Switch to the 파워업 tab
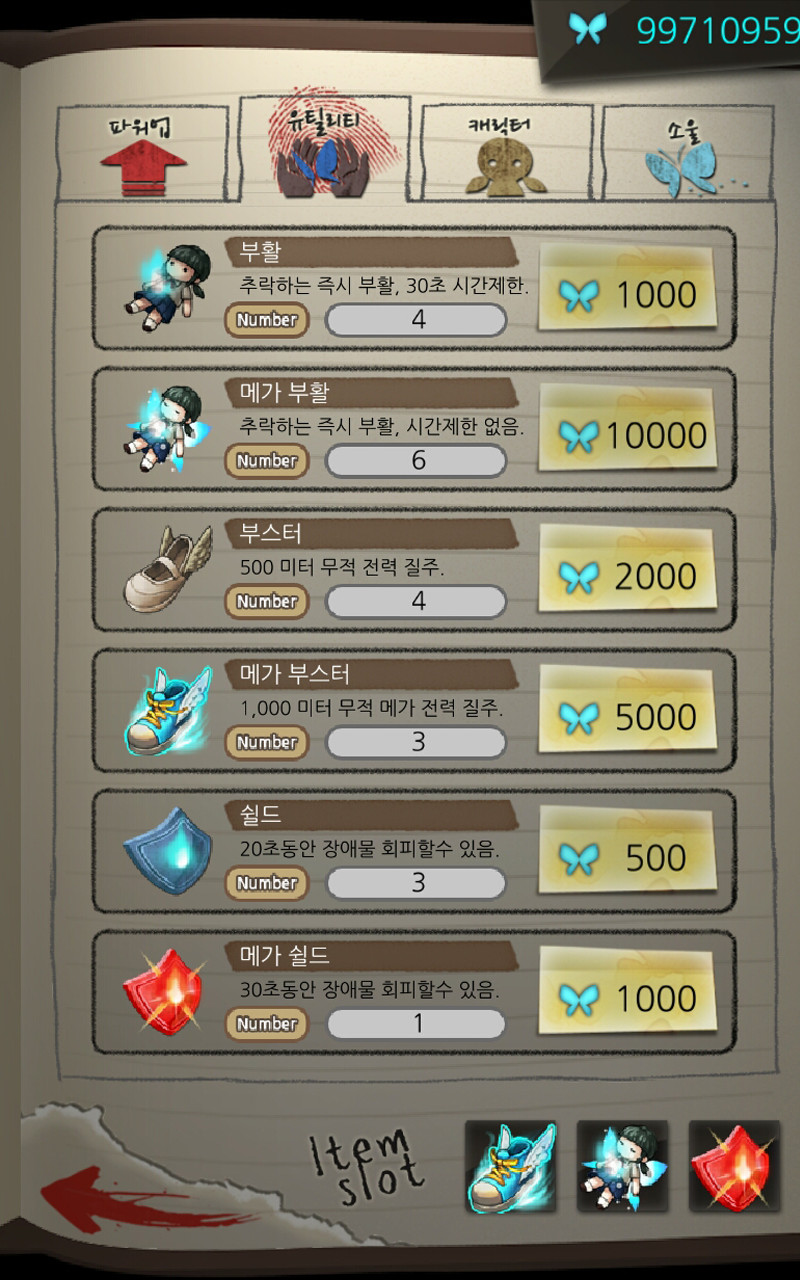Screen dimensions: 800x1280 click(143, 153)
